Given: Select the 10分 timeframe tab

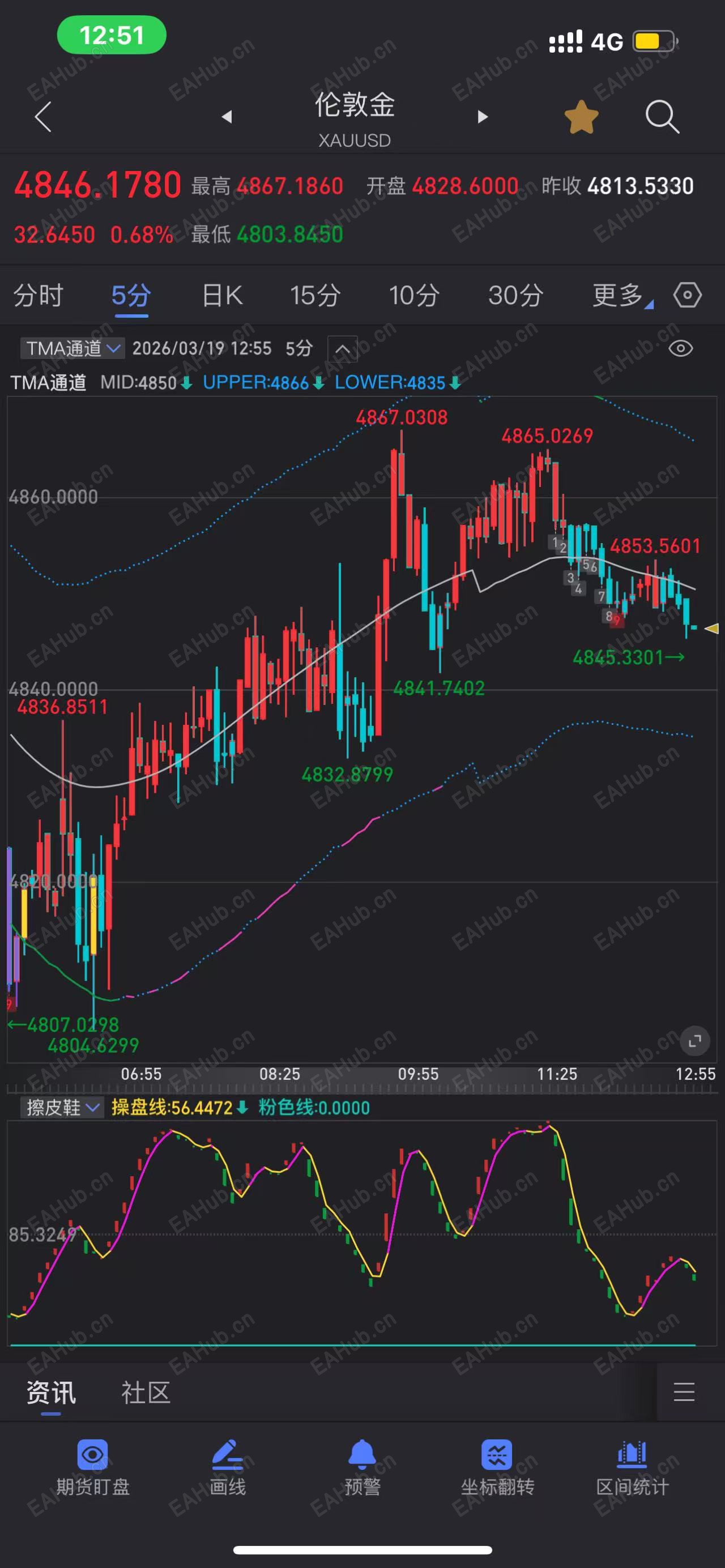Looking at the screenshot, I should [x=414, y=296].
